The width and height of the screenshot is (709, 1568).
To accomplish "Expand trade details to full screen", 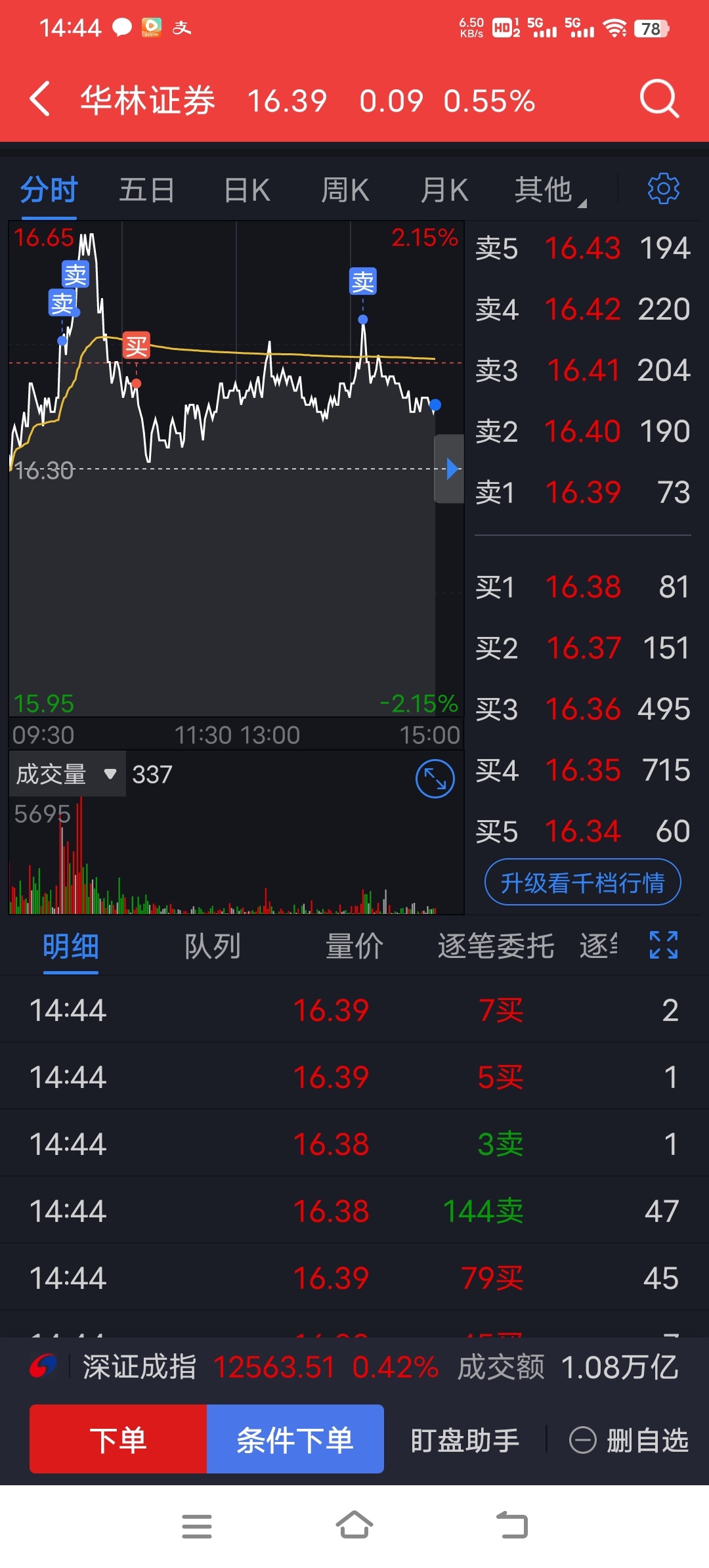I will coord(664,945).
